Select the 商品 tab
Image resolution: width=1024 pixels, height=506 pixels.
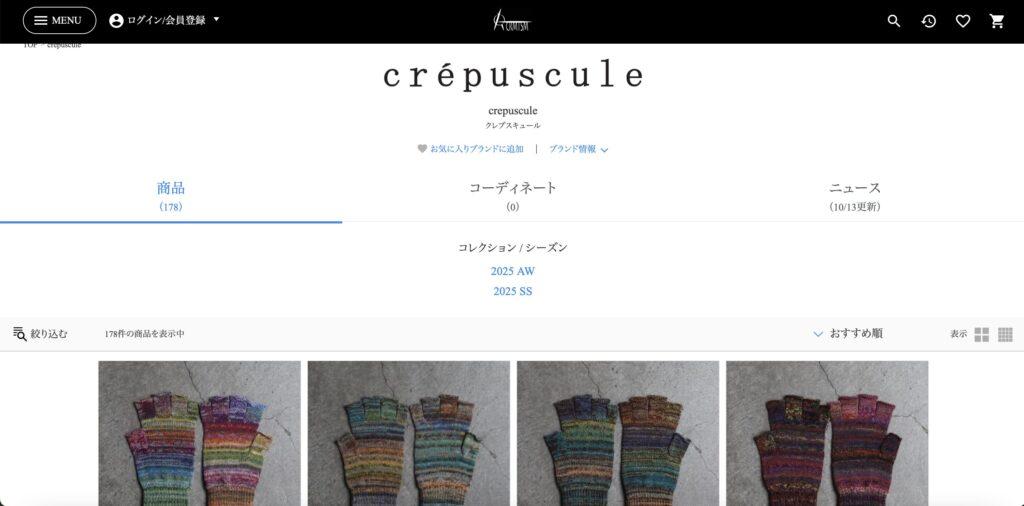click(x=171, y=194)
